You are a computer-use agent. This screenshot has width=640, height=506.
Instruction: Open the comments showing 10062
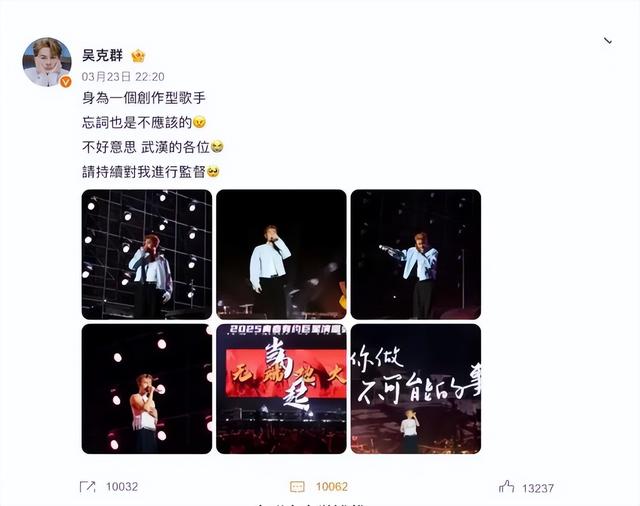(318, 487)
